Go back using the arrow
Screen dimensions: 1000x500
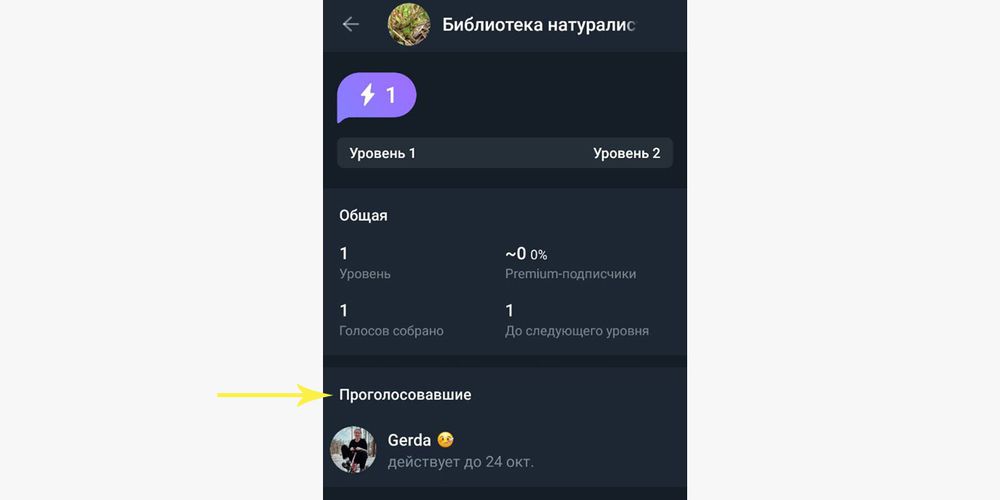[x=351, y=24]
